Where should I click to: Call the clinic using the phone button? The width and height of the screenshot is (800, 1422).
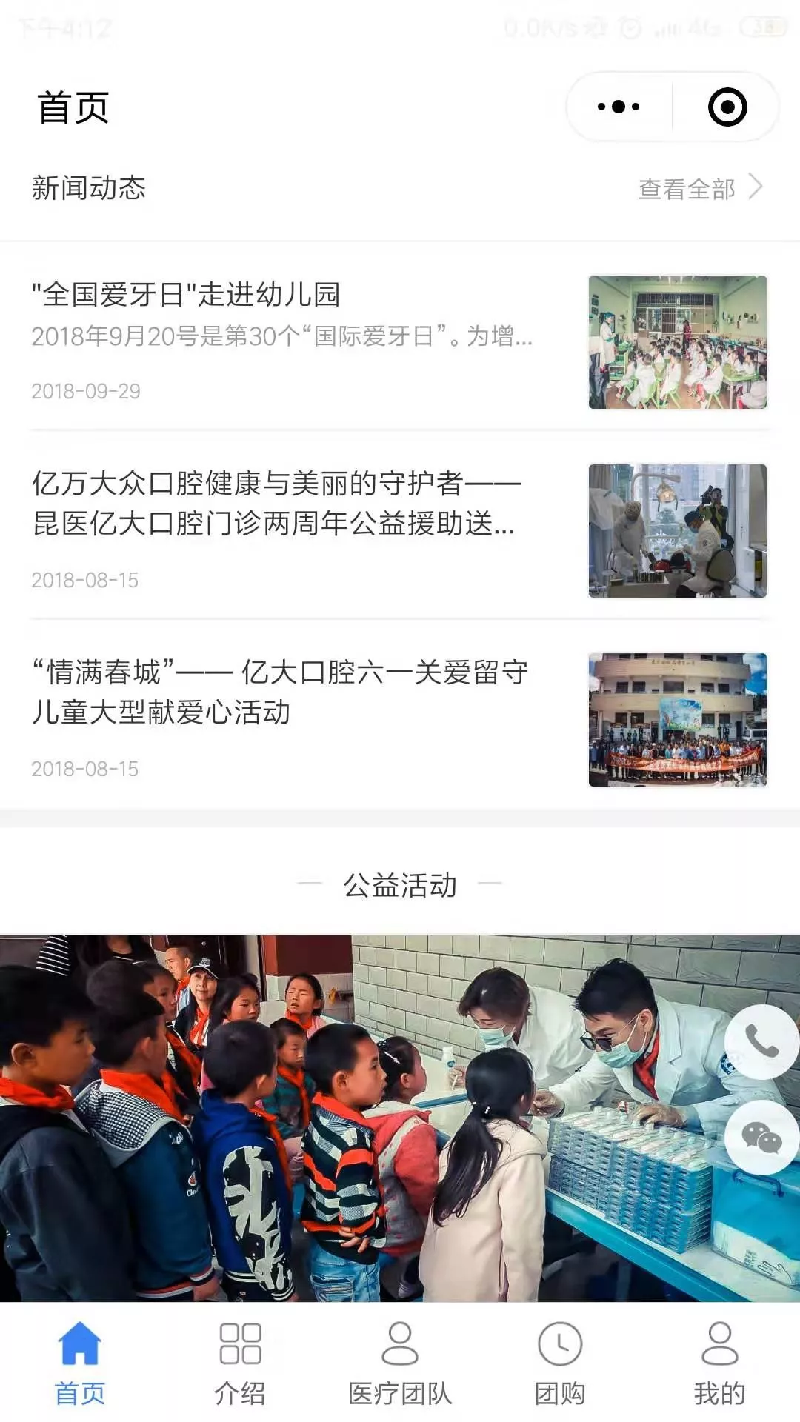(761, 1042)
